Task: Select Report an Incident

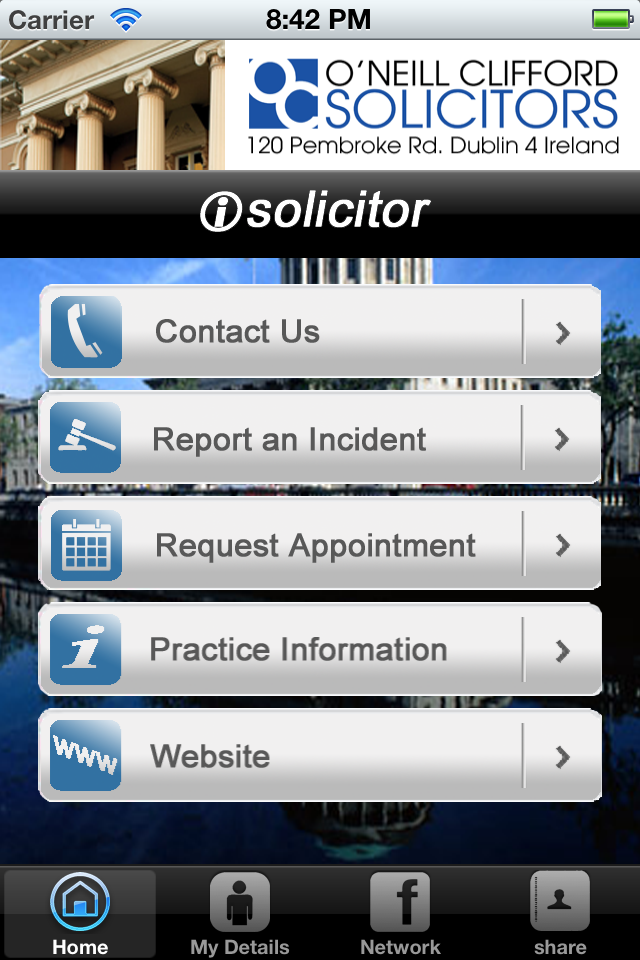Action: [x=320, y=439]
